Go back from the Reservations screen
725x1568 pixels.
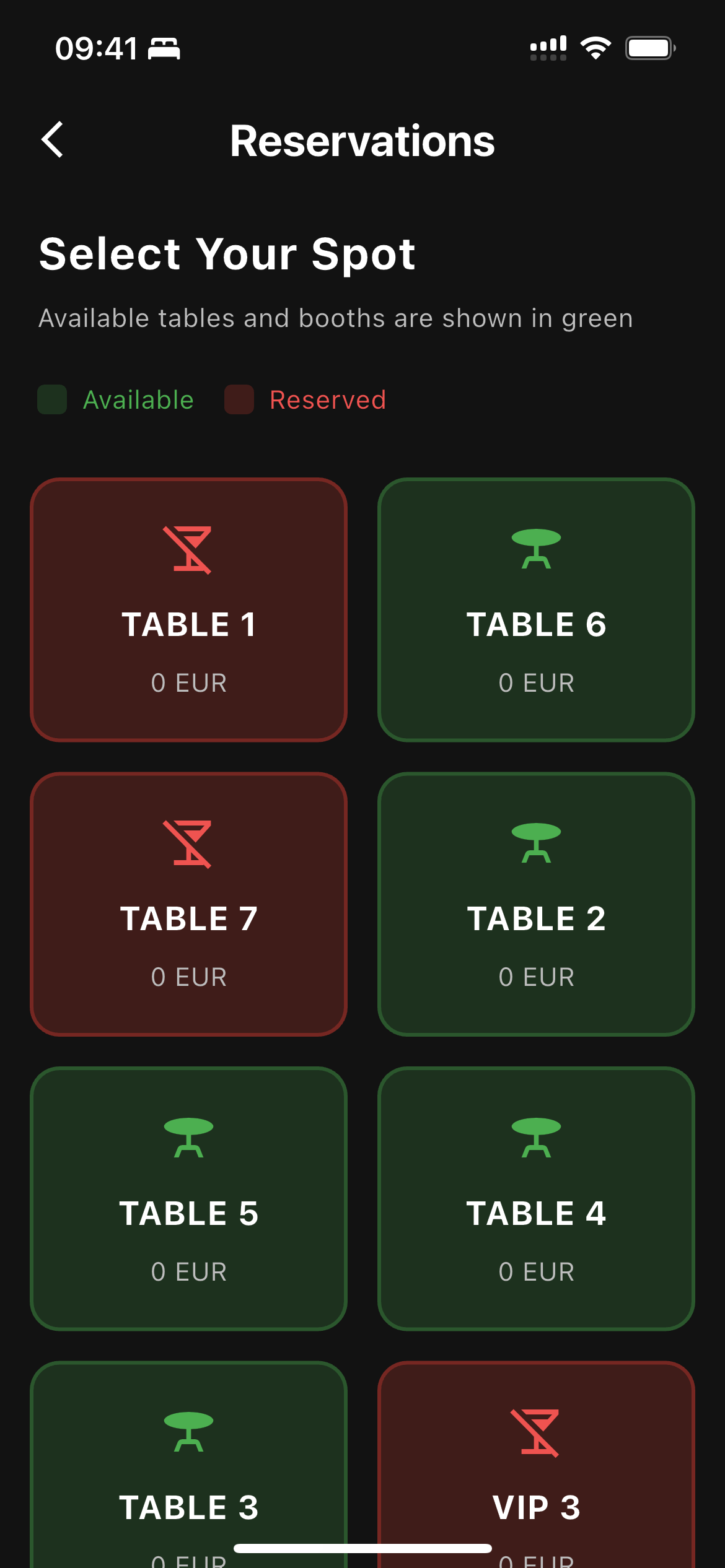coord(53,140)
